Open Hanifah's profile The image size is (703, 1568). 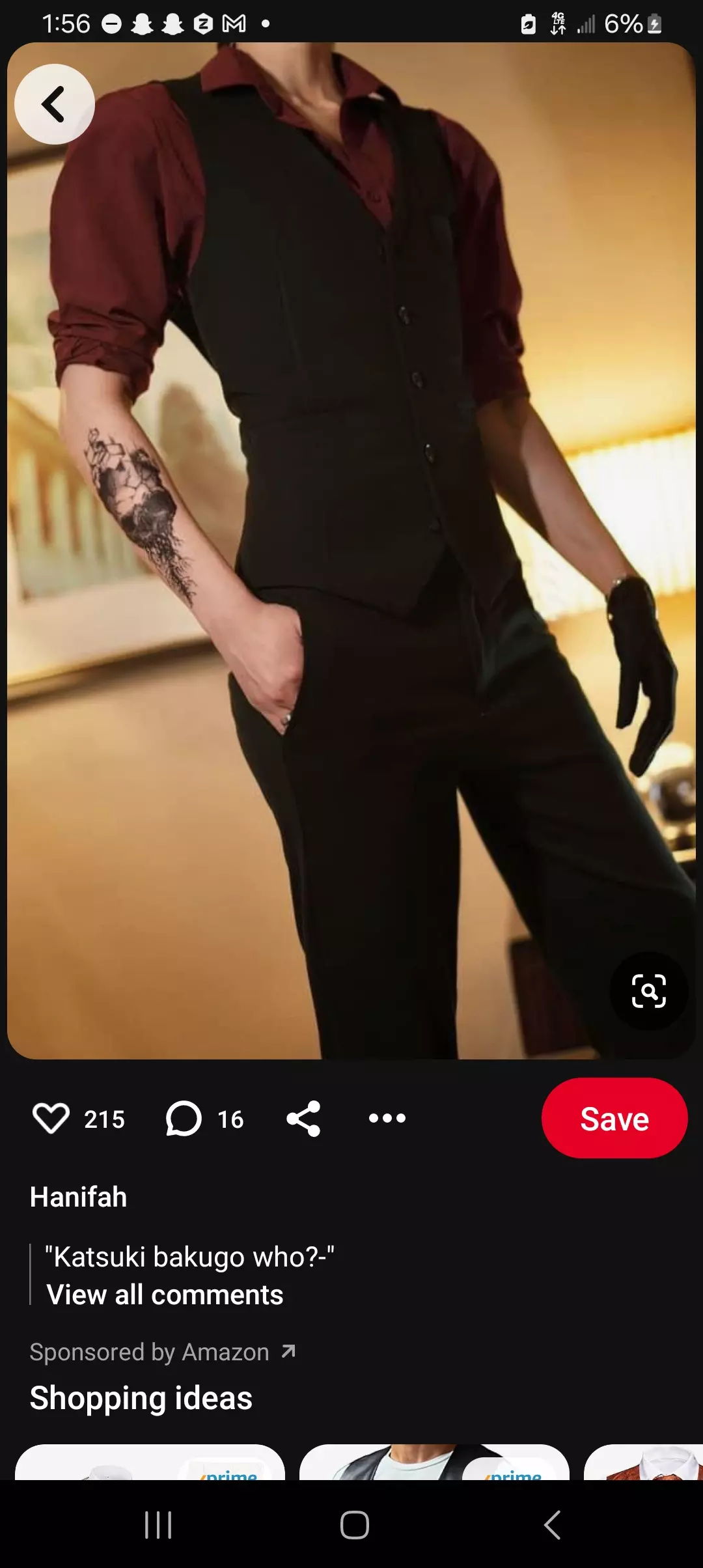[x=79, y=1197]
